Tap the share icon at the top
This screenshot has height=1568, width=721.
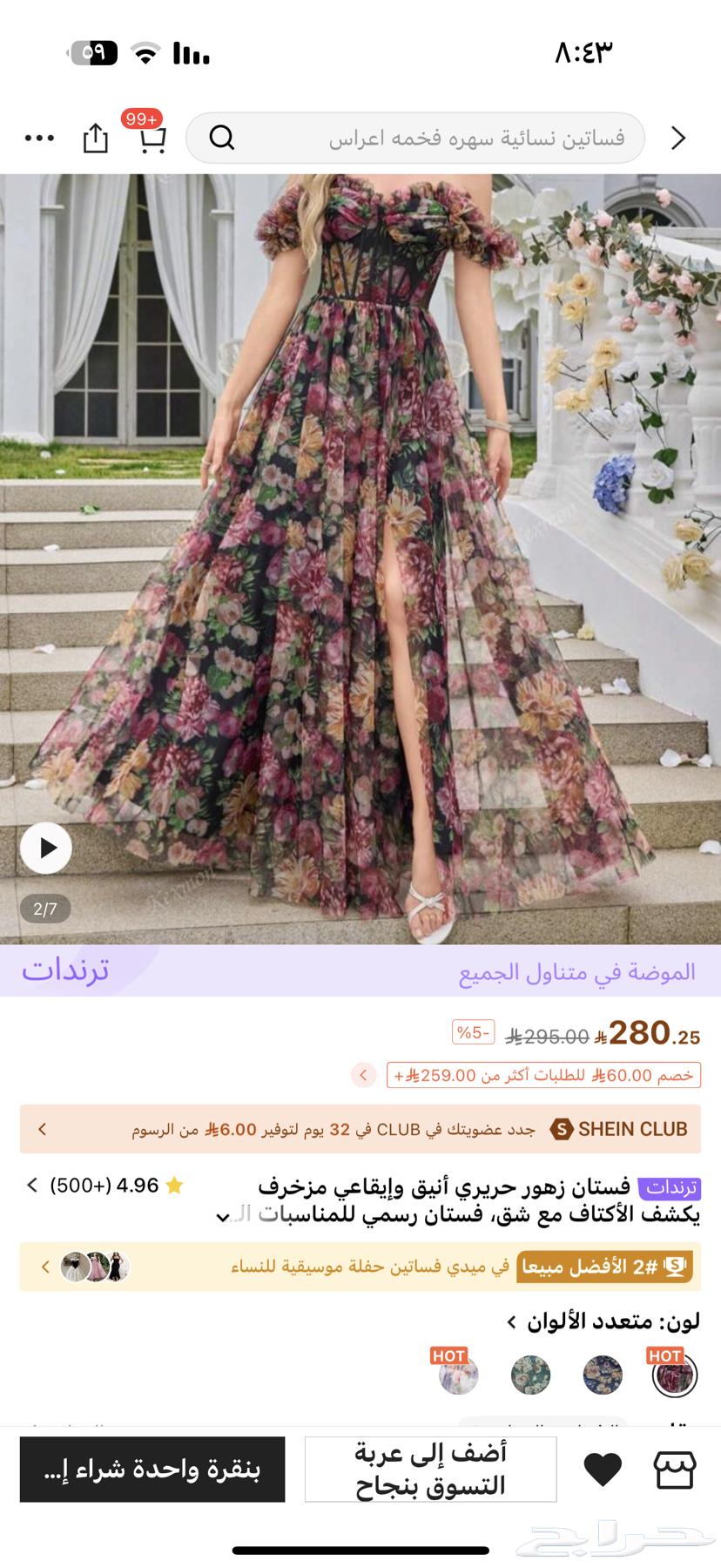click(94, 138)
